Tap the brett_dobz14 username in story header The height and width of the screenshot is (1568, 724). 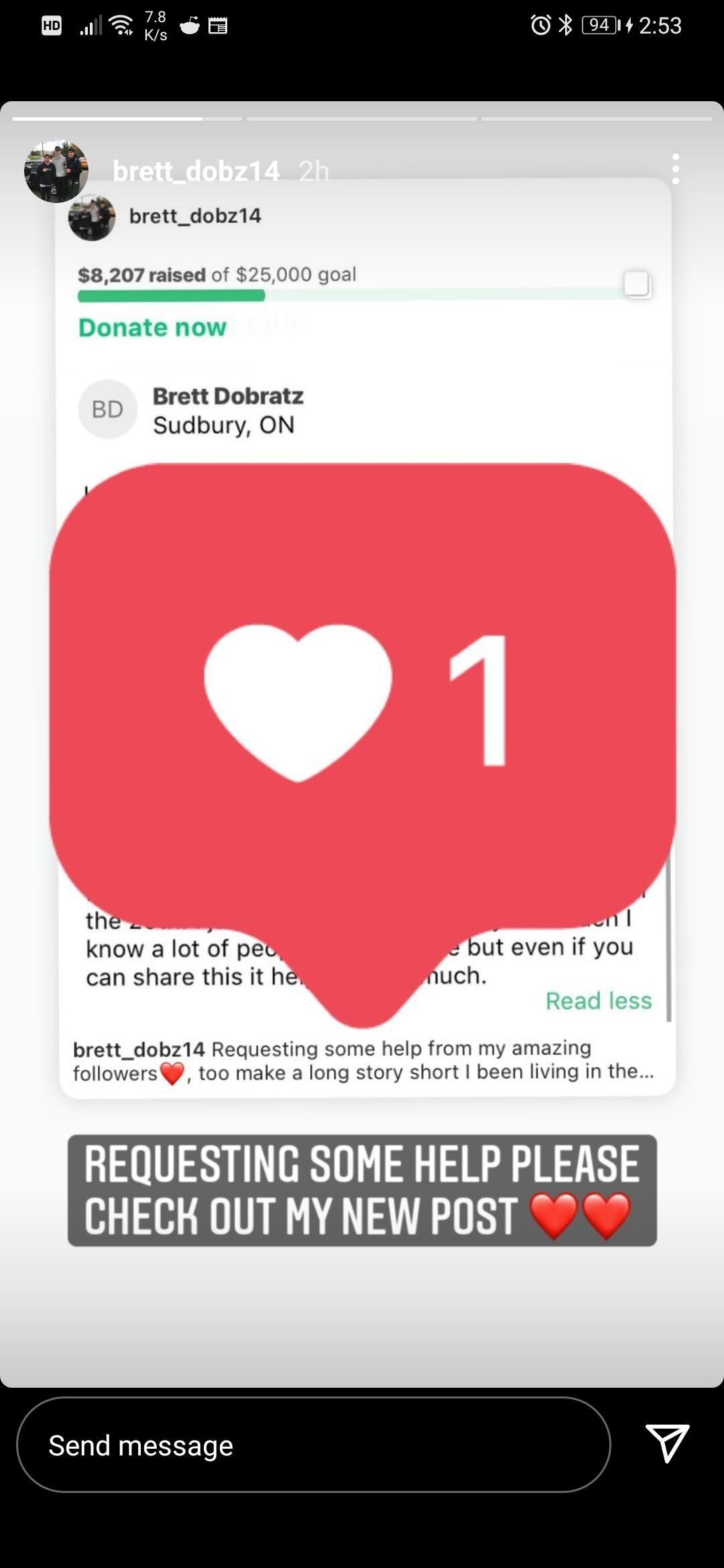click(x=196, y=172)
